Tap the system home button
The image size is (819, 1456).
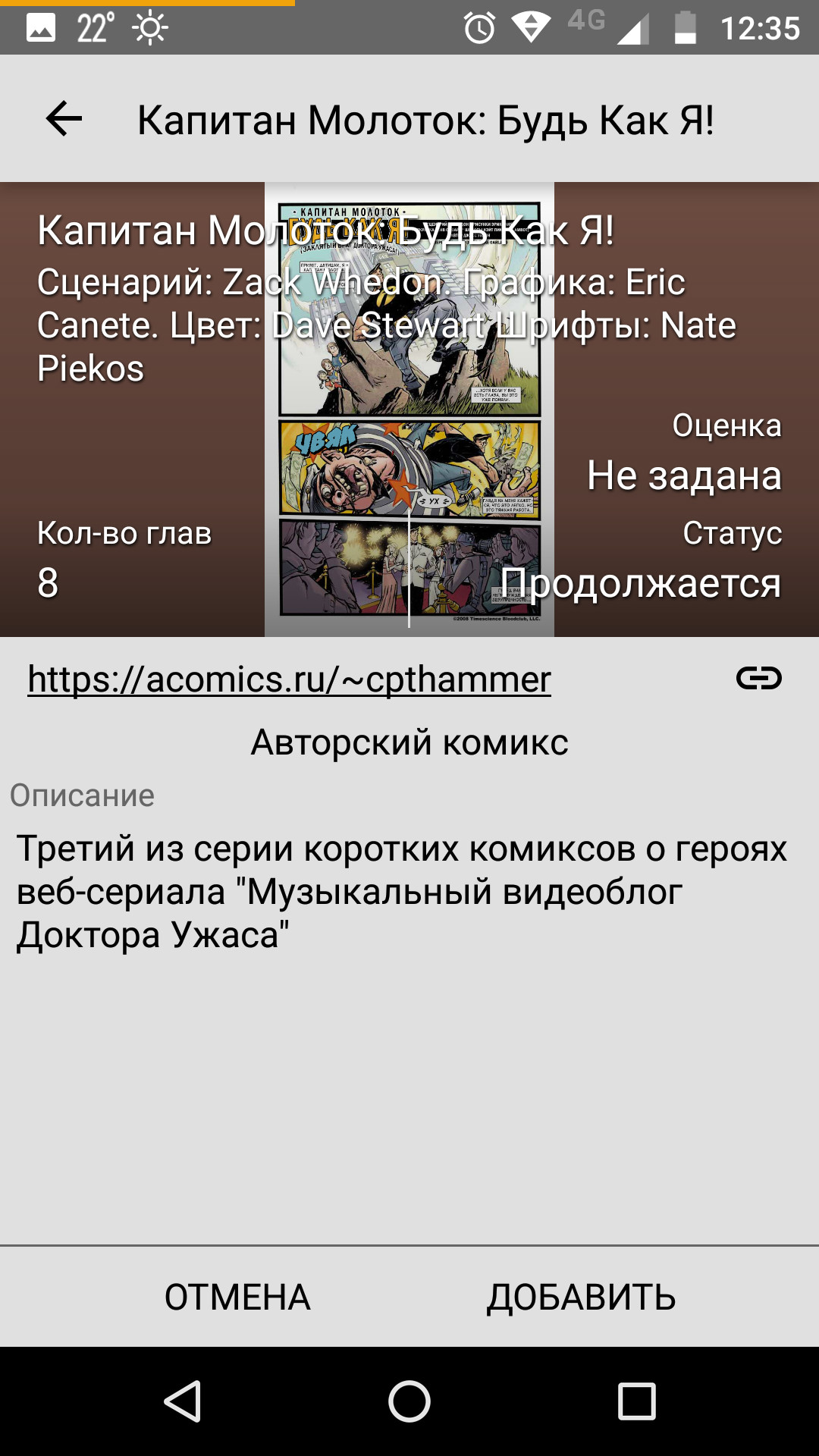pyautogui.click(x=409, y=1401)
